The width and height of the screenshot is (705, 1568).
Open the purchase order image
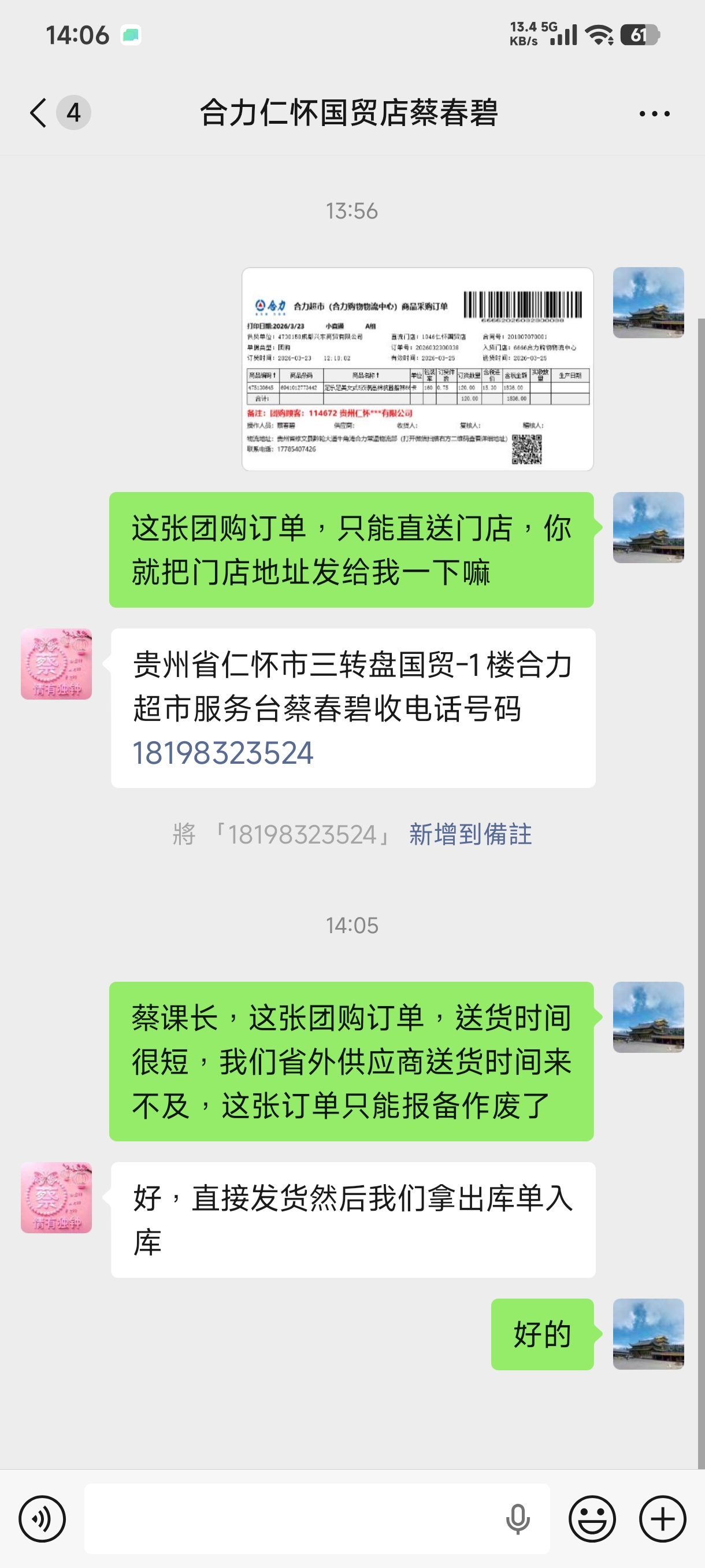click(x=417, y=369)
